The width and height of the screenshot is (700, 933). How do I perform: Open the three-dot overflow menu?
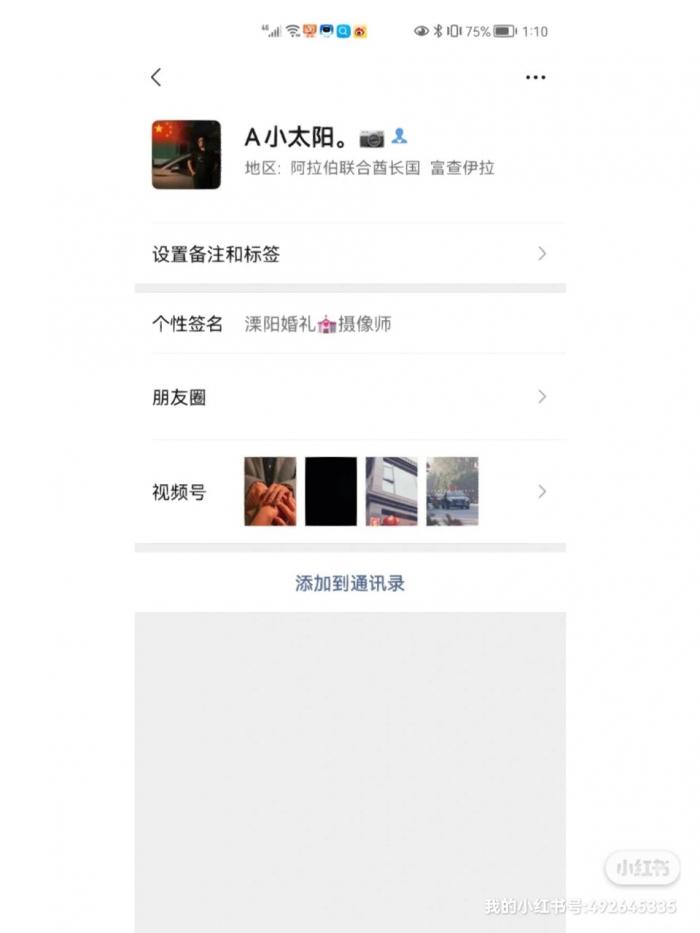pos(535,77)
